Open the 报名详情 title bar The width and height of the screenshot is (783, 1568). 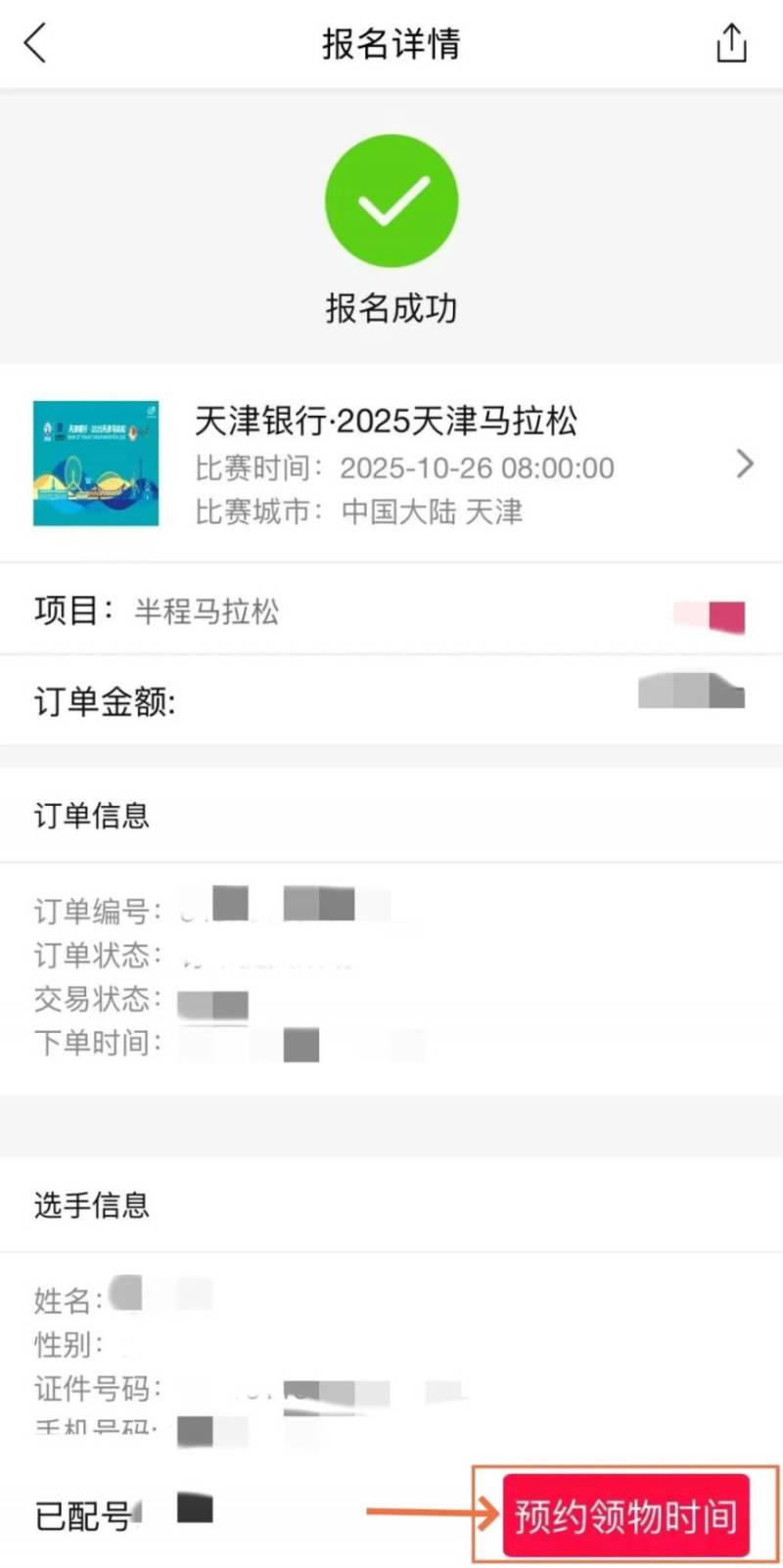click(391, 43)
